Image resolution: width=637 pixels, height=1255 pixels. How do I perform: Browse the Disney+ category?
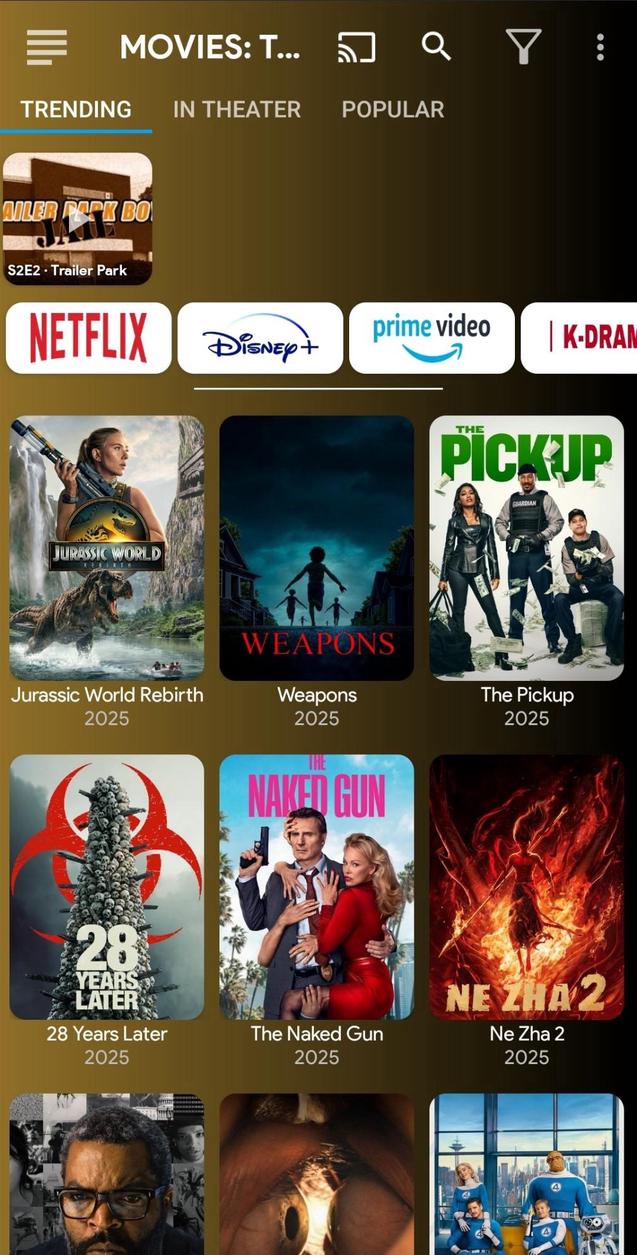pyautogui.click(x=260, y=338)
